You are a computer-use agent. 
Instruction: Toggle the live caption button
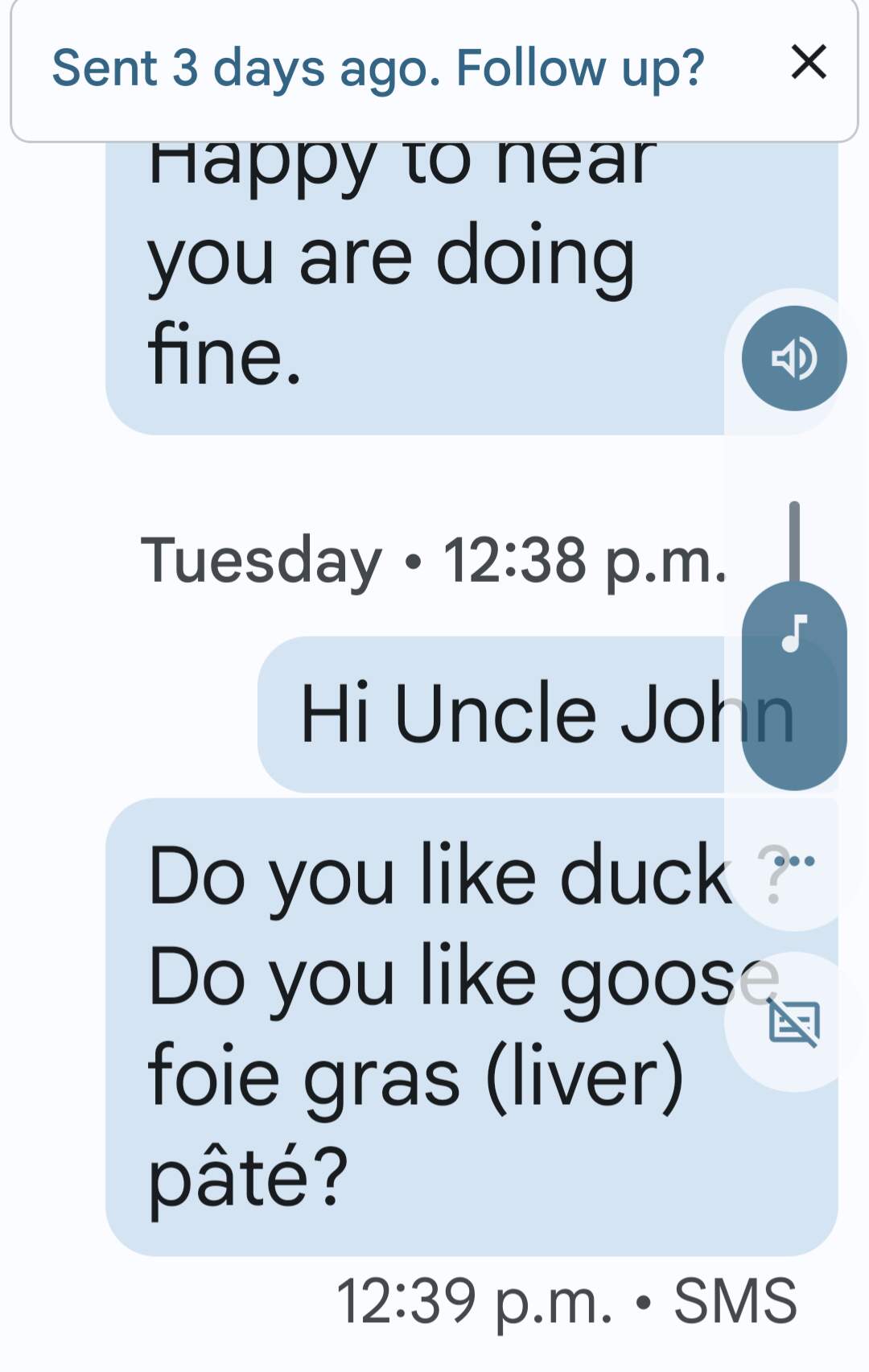(x=794, y=1023)
